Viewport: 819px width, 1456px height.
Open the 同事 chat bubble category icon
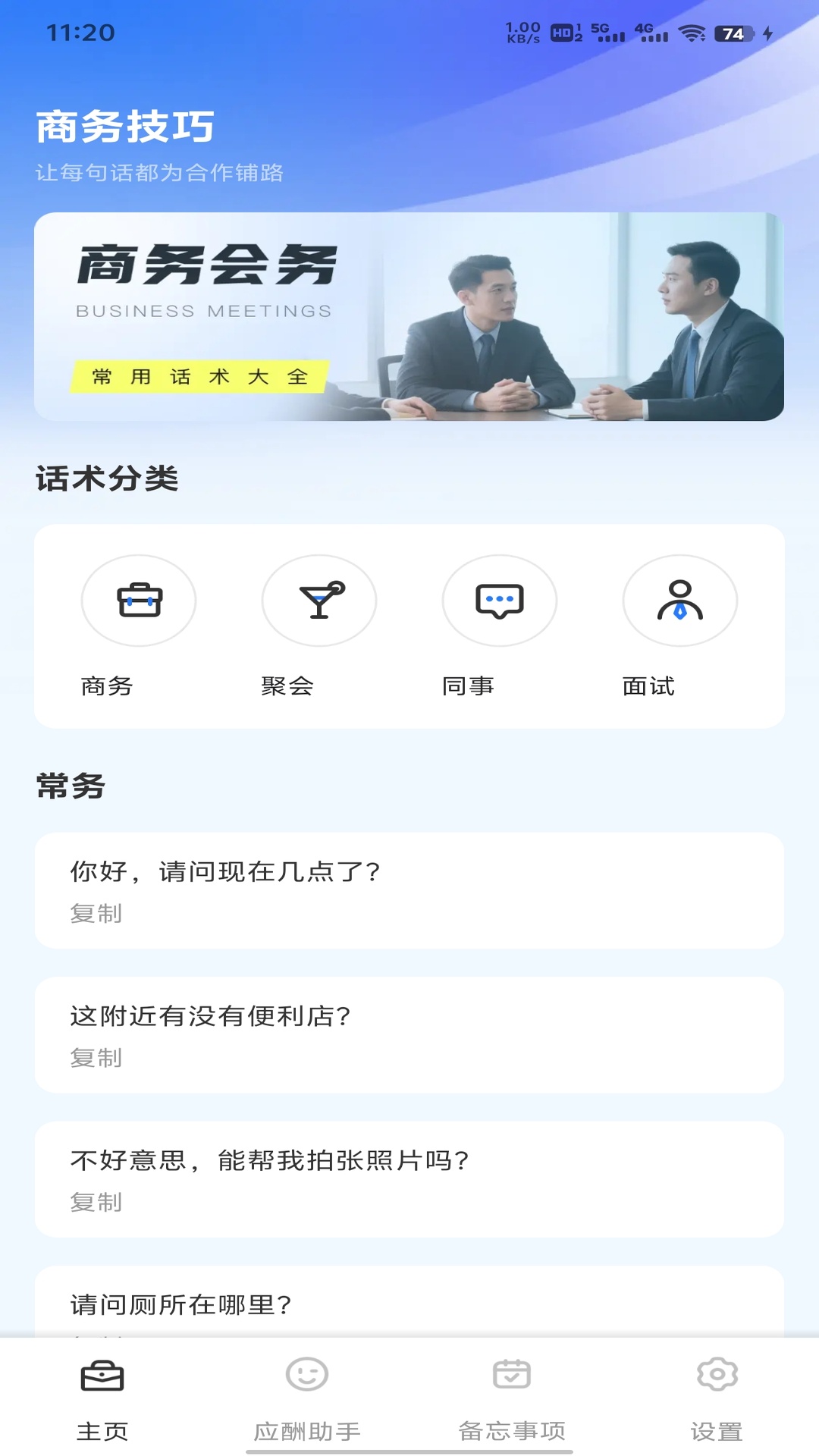(x=500, y=601)
